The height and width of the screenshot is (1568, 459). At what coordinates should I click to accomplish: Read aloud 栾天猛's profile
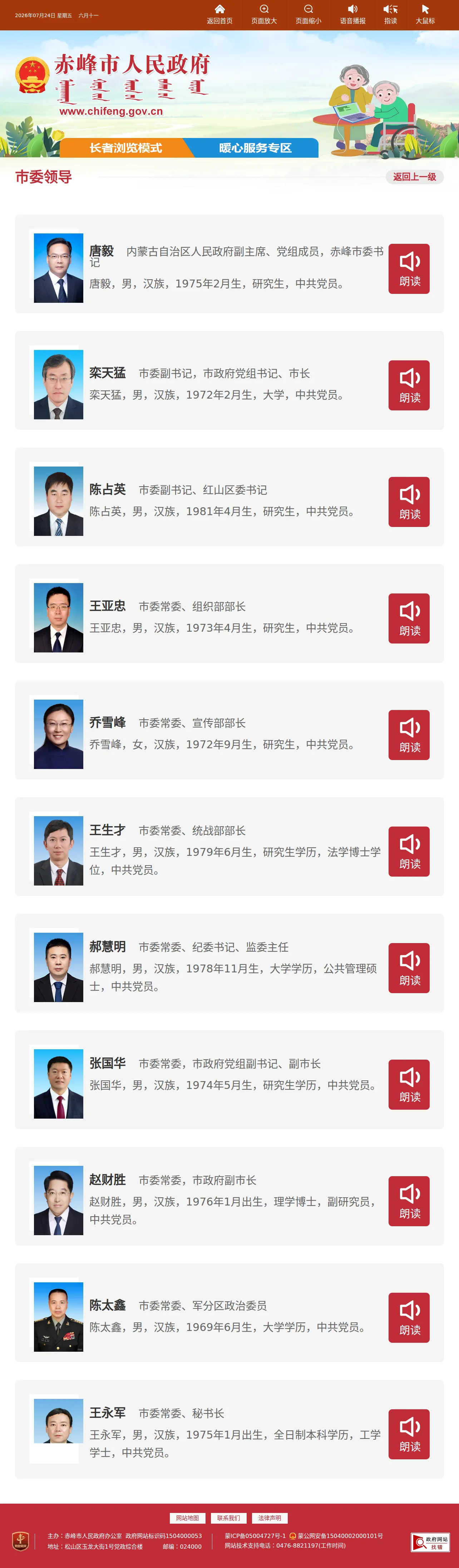tap(409, 385)
